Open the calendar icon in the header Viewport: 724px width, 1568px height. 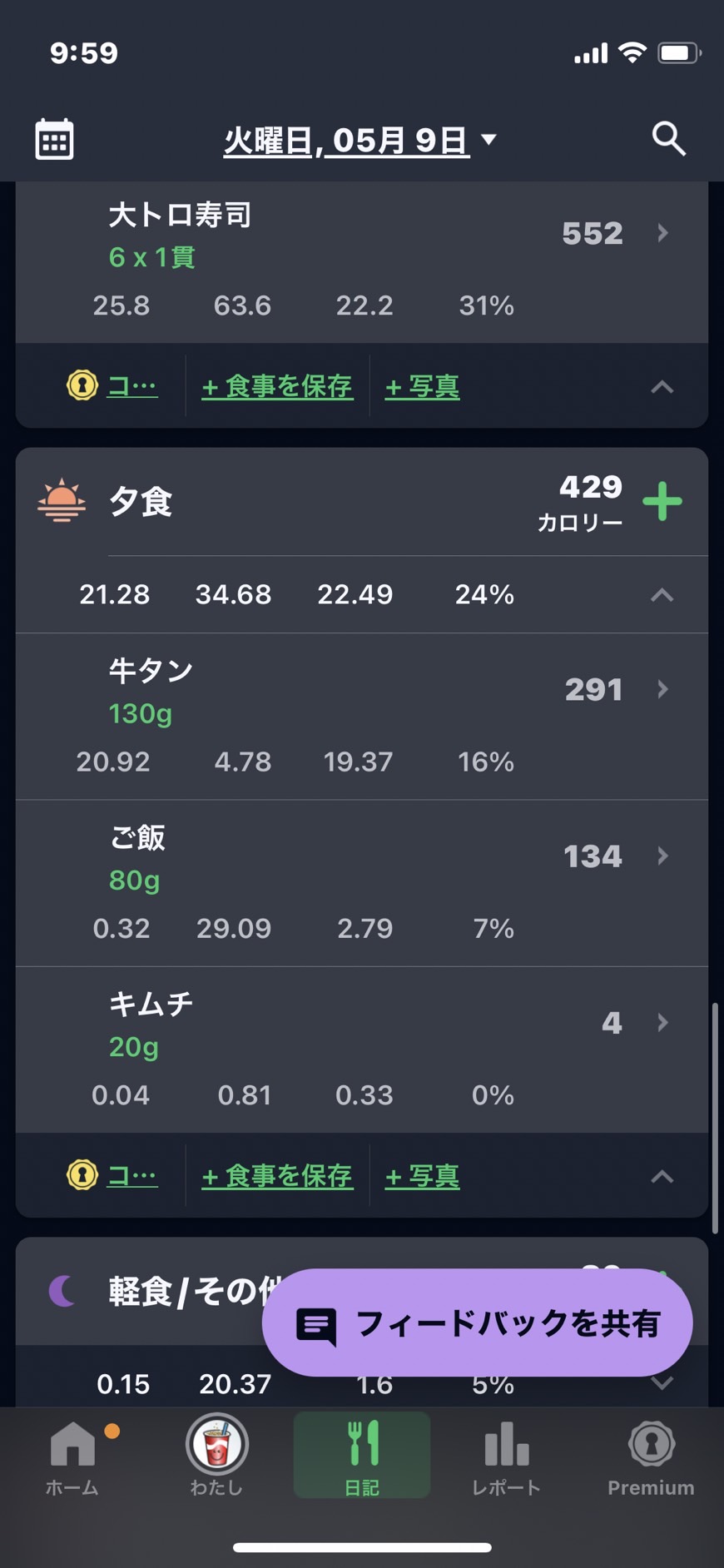[54, 139]
